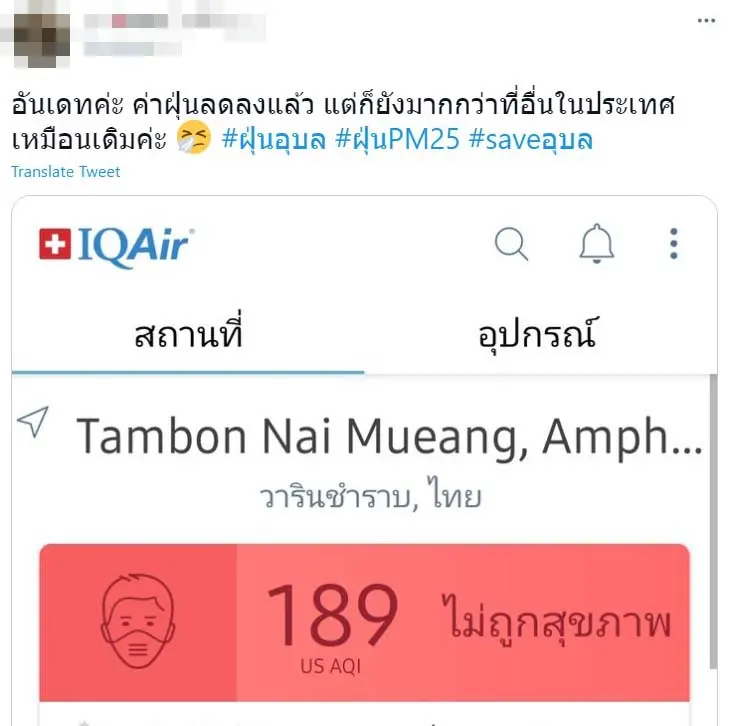Open hashtag #saveอุบล
Image resolution: width=734 pixels, height=726 pixels.
[531, 139]
